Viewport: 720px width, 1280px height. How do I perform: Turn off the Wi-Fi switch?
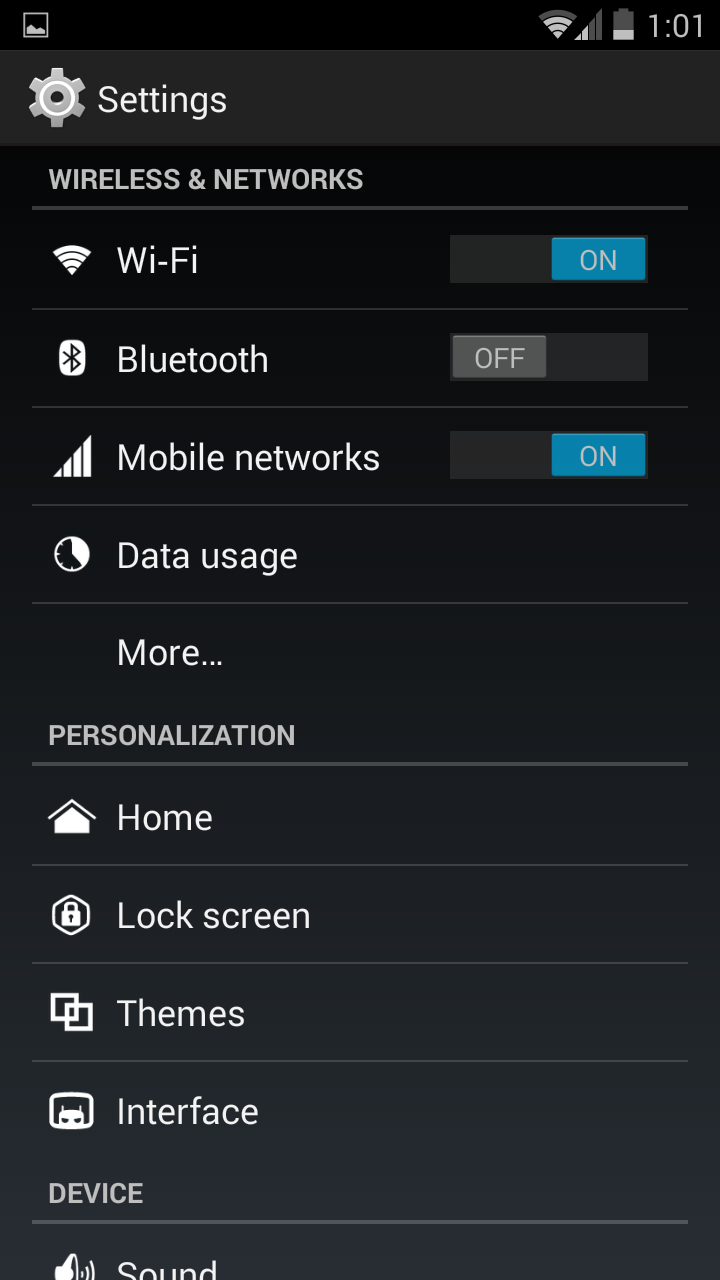[x=548, y=260]
